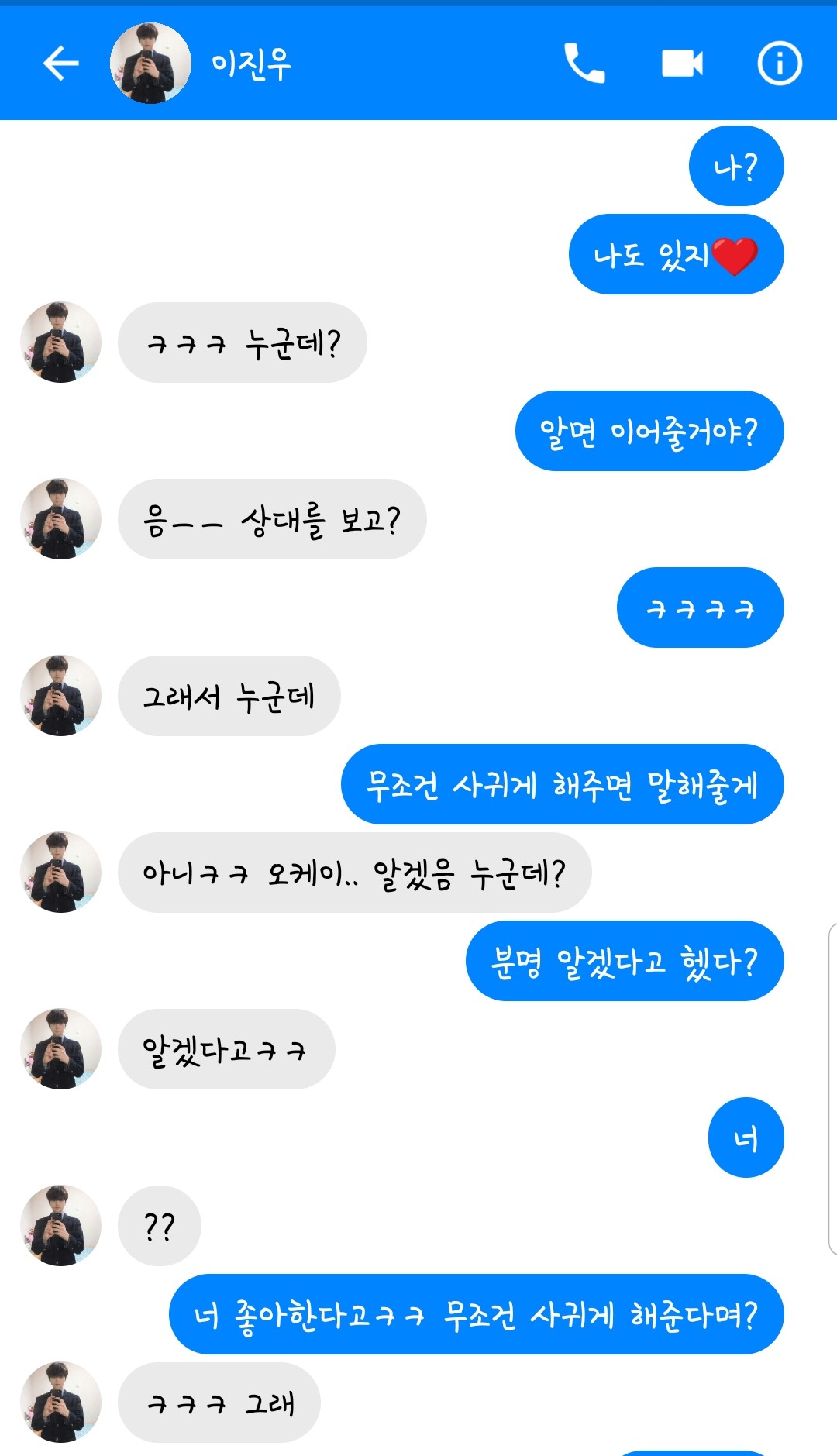This screenshot has width=837, height=1456.
Task: Open conversation info for 이진우
Action: (779, 64)
